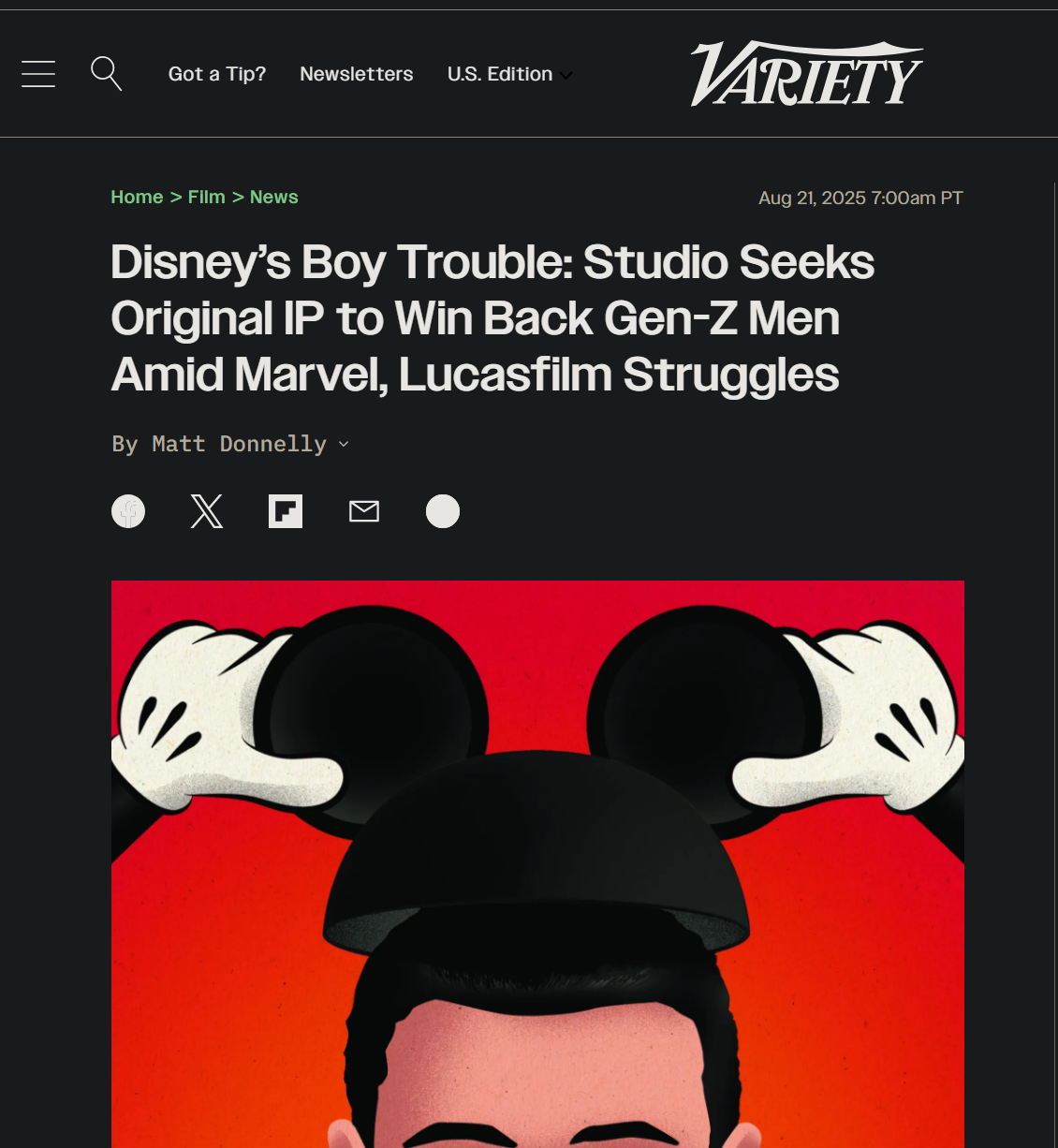
Task: Go to the Variety homepage logo
Action: (806, 74)
